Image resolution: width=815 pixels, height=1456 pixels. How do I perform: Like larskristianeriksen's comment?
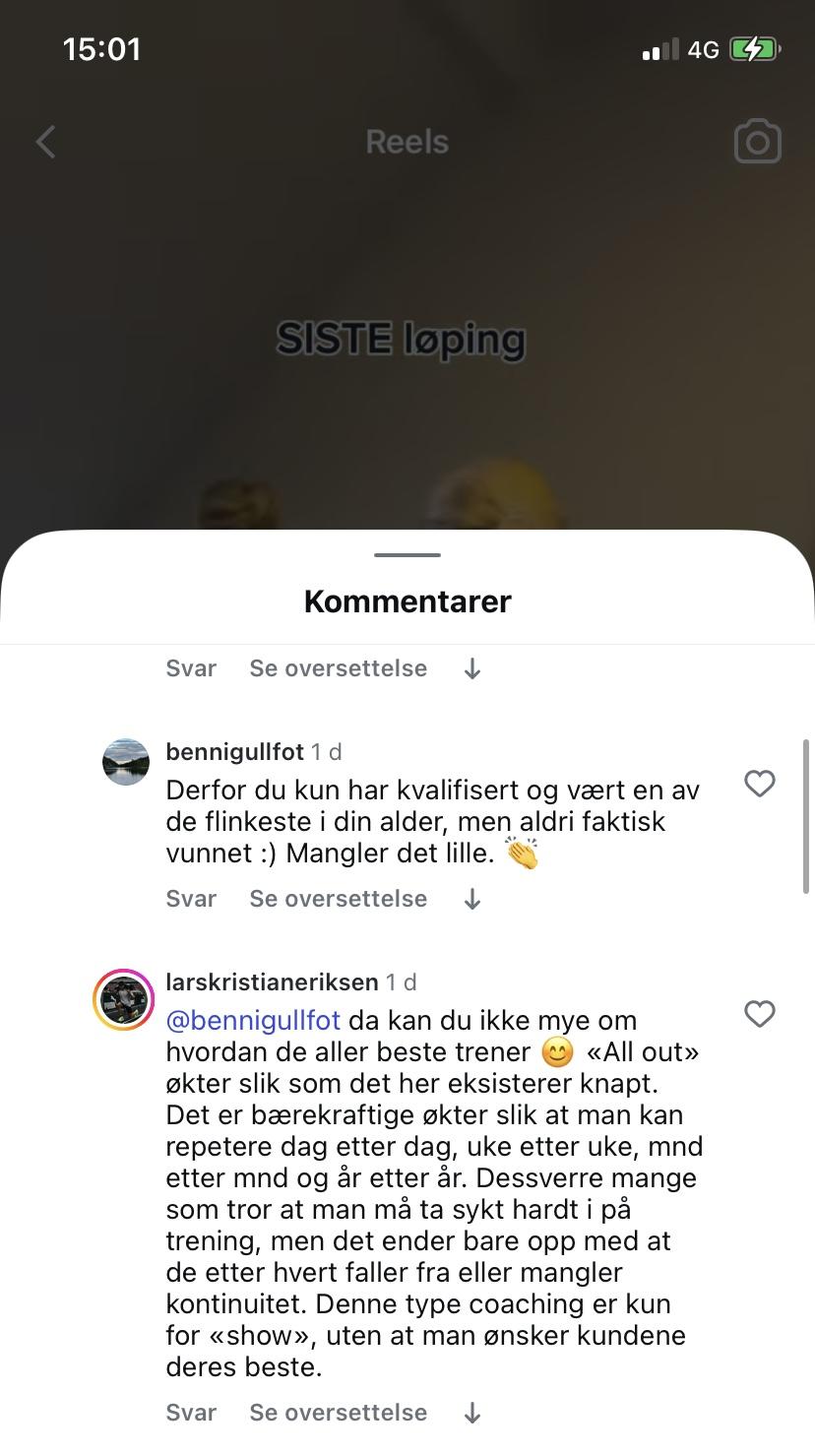[x=759, y=1014]
